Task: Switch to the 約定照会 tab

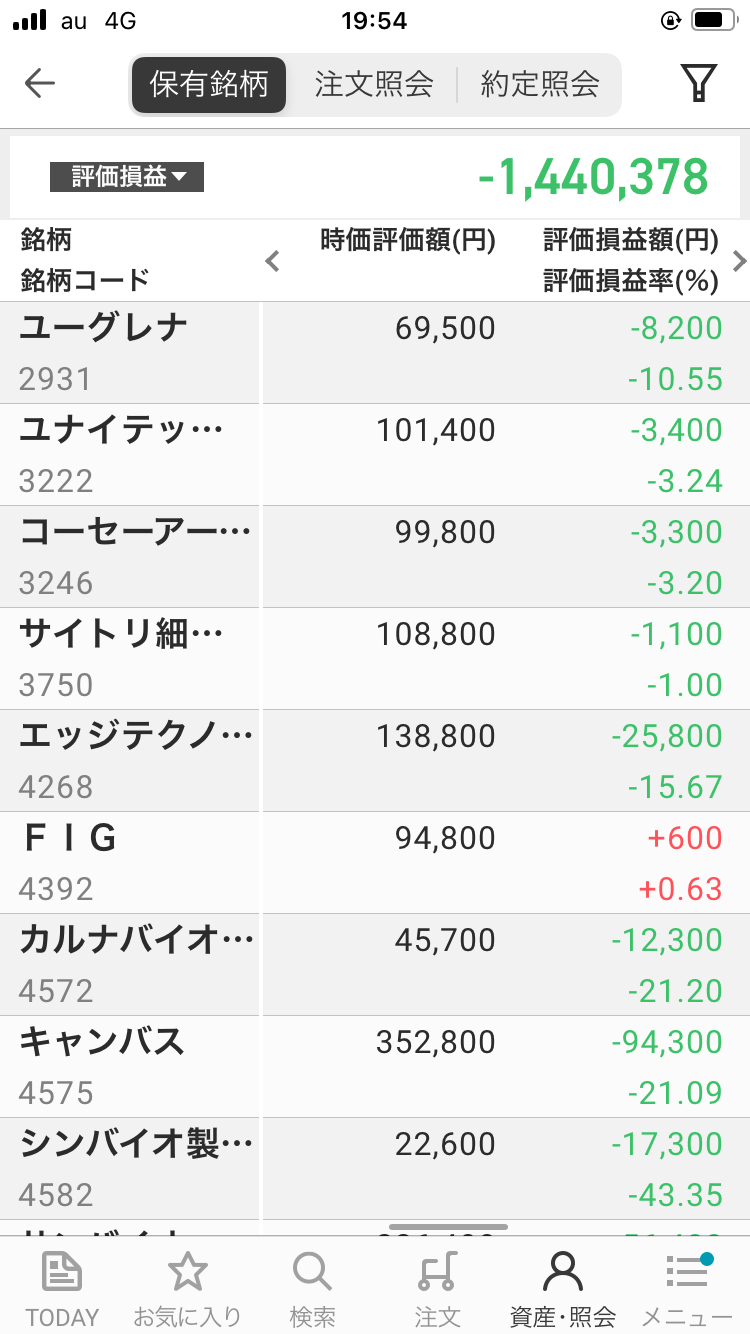Action: click(x=540, y=84)
